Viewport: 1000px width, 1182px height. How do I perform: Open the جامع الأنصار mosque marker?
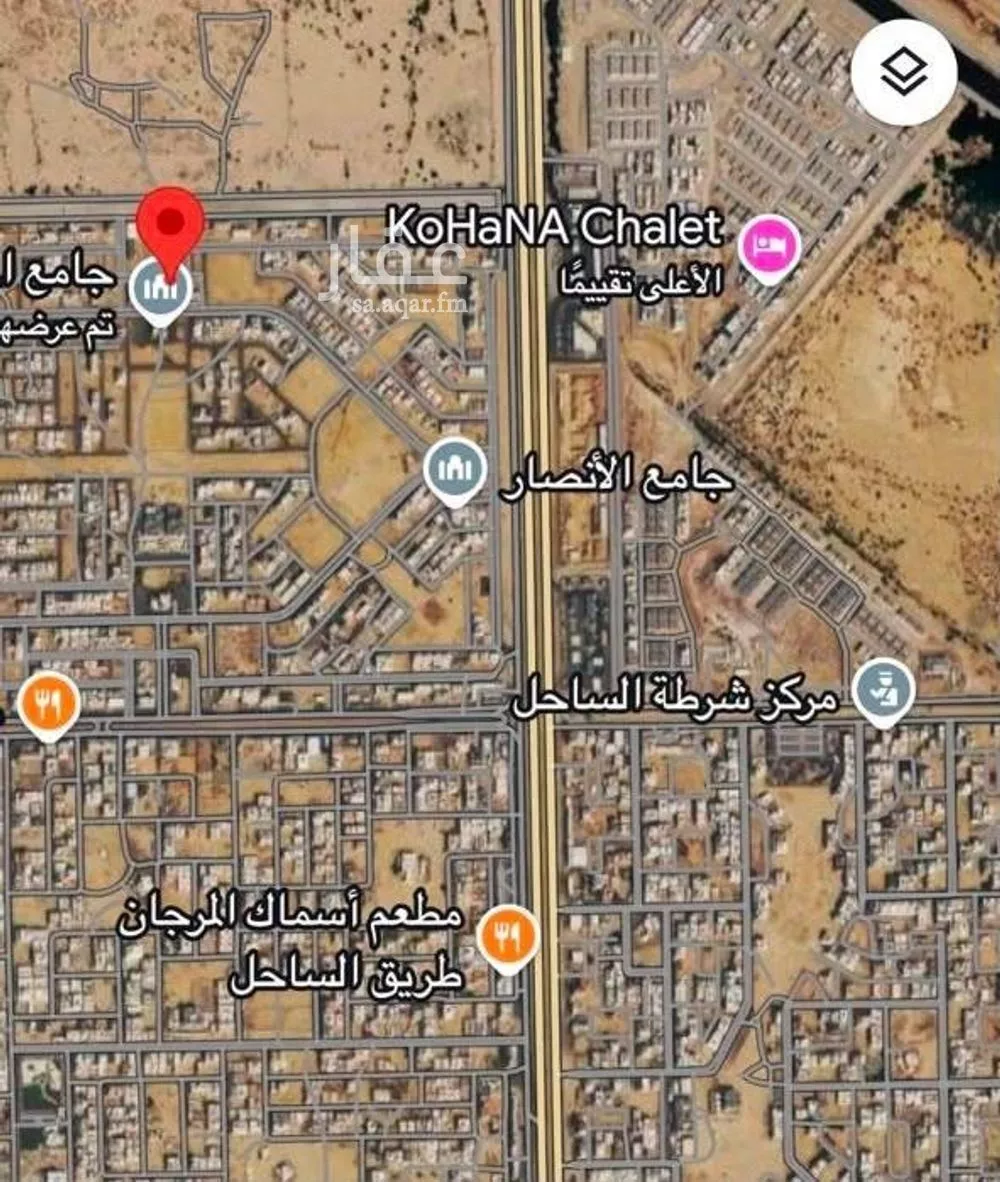pos(454,471)
